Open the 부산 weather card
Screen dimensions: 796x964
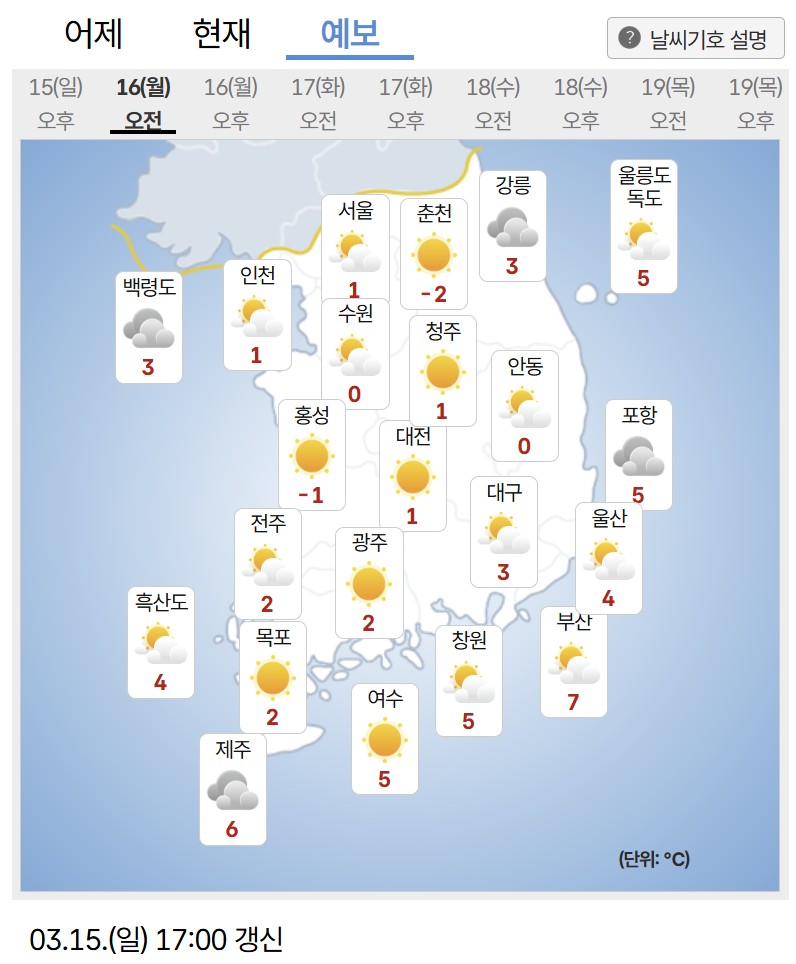click(574, 662)
